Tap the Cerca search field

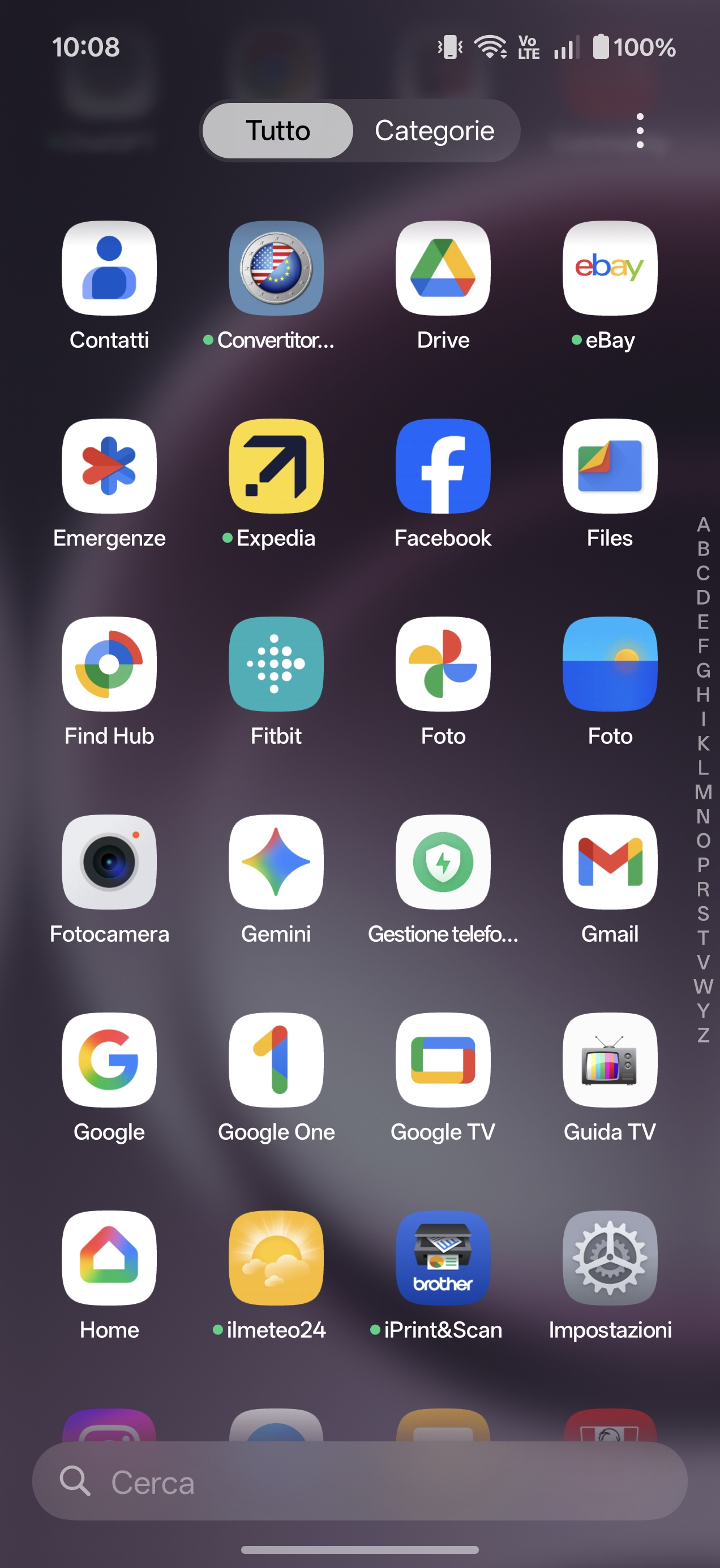pyautogui.click(x=359, y=1481)
